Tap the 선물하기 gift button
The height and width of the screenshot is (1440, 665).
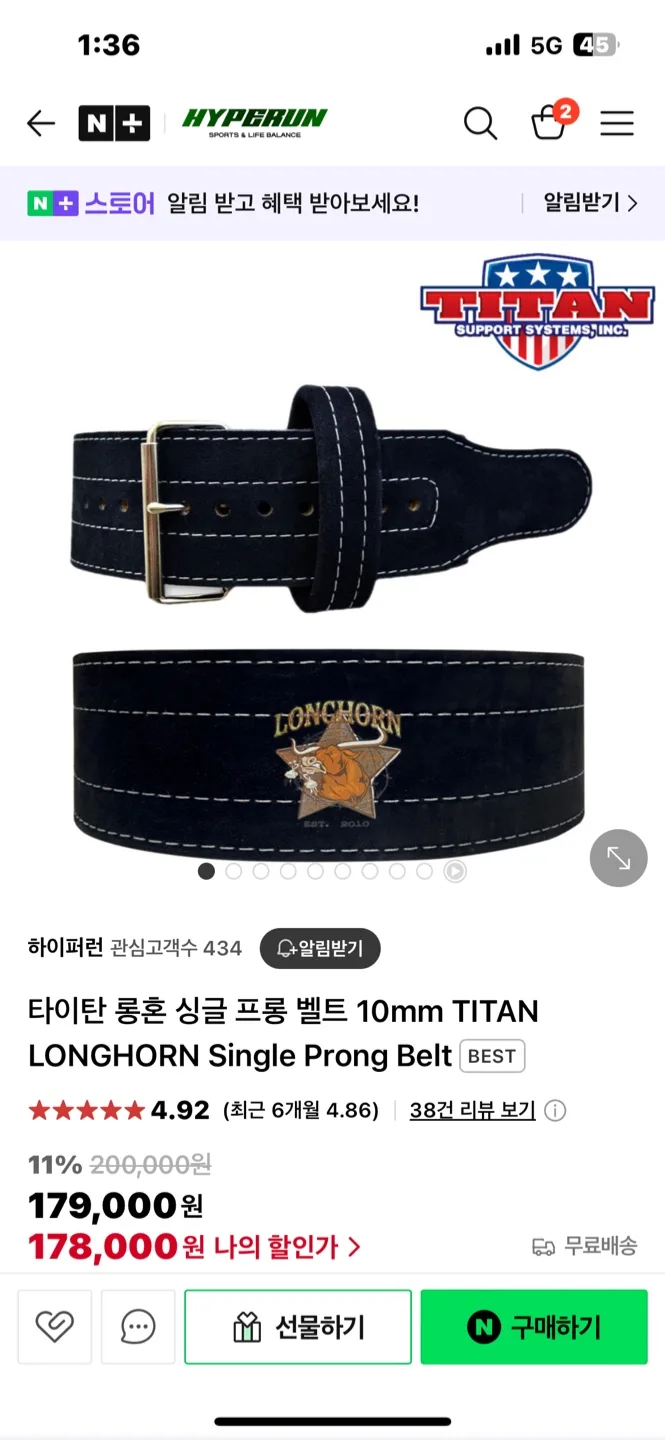[298, 1327]
